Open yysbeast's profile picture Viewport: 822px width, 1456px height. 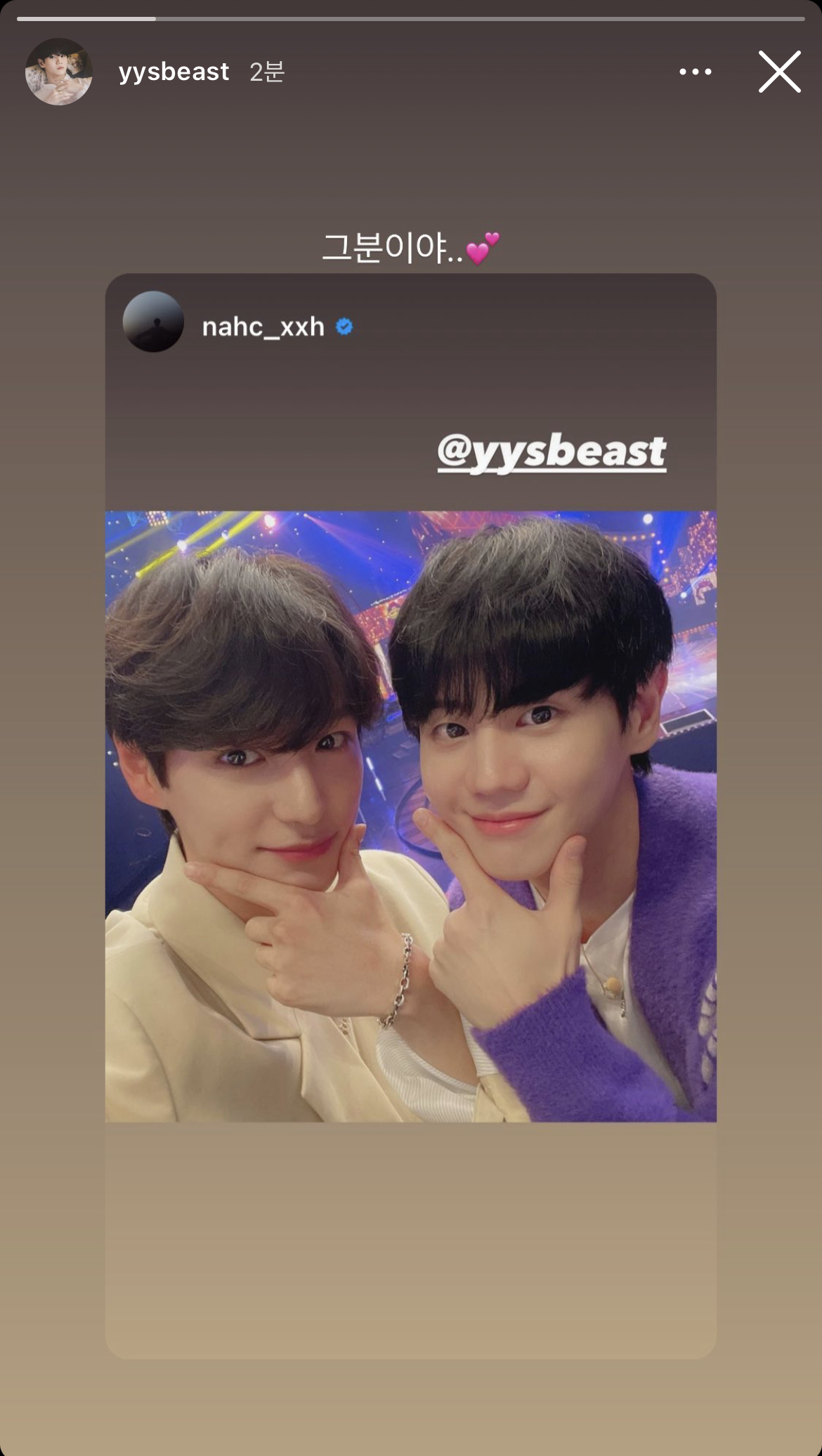click(x=59, y=72)
